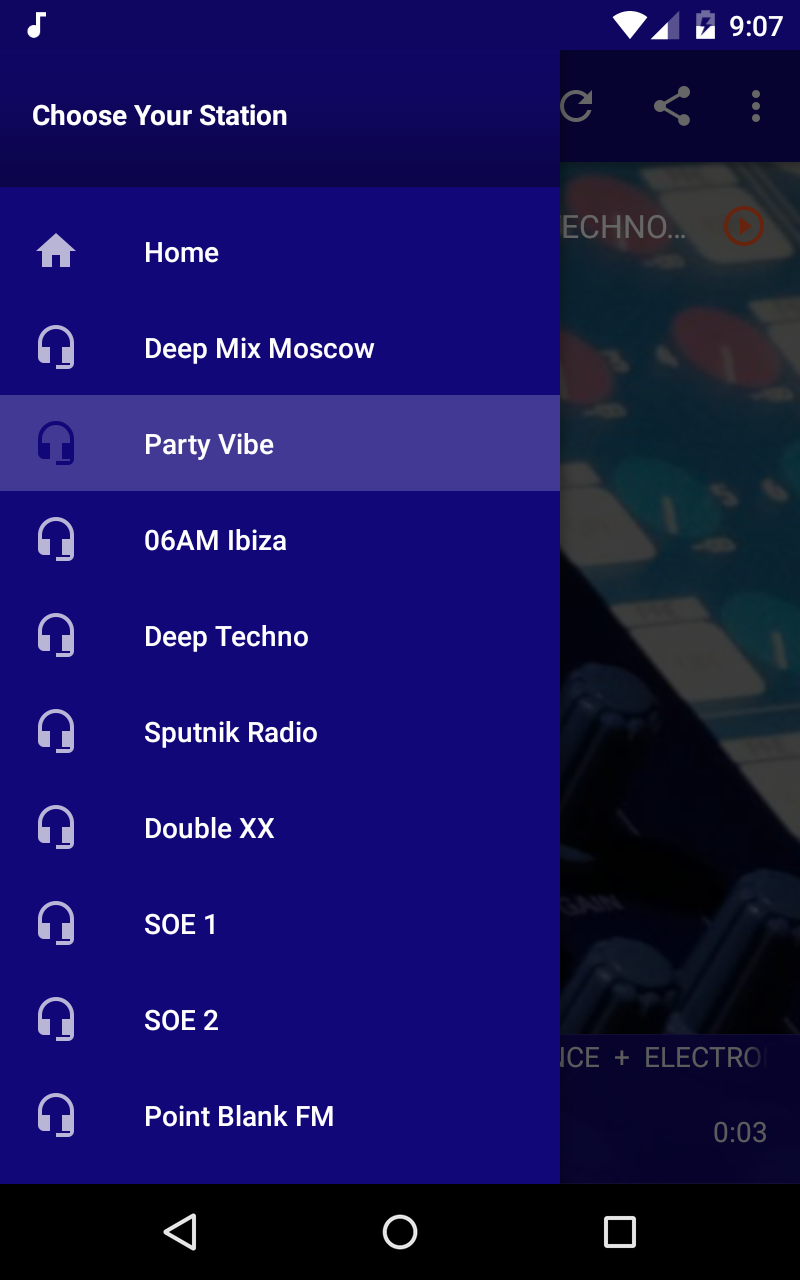Tap the refresh icon in the toolbar
Screen dimensions: 800x1280
pyautogui.click(x=578, y=103)
